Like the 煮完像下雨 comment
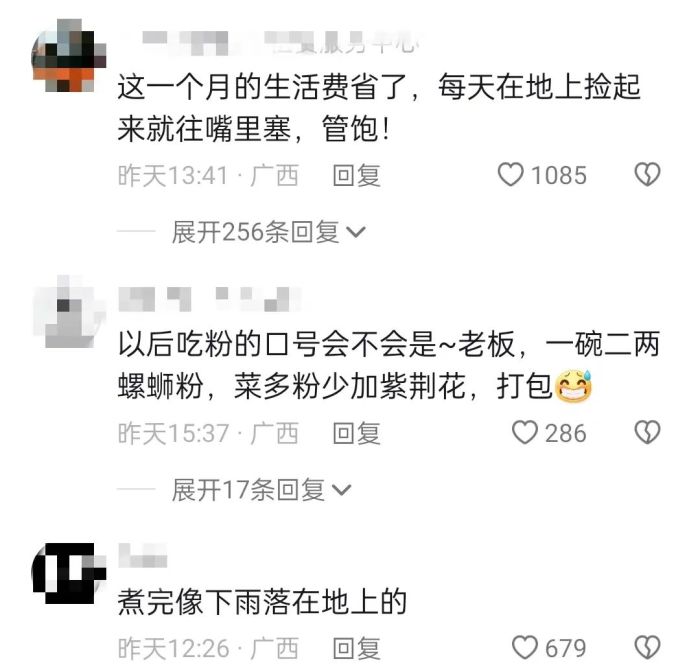The height and width of the screenshot is (672, 700). point(525,647)
